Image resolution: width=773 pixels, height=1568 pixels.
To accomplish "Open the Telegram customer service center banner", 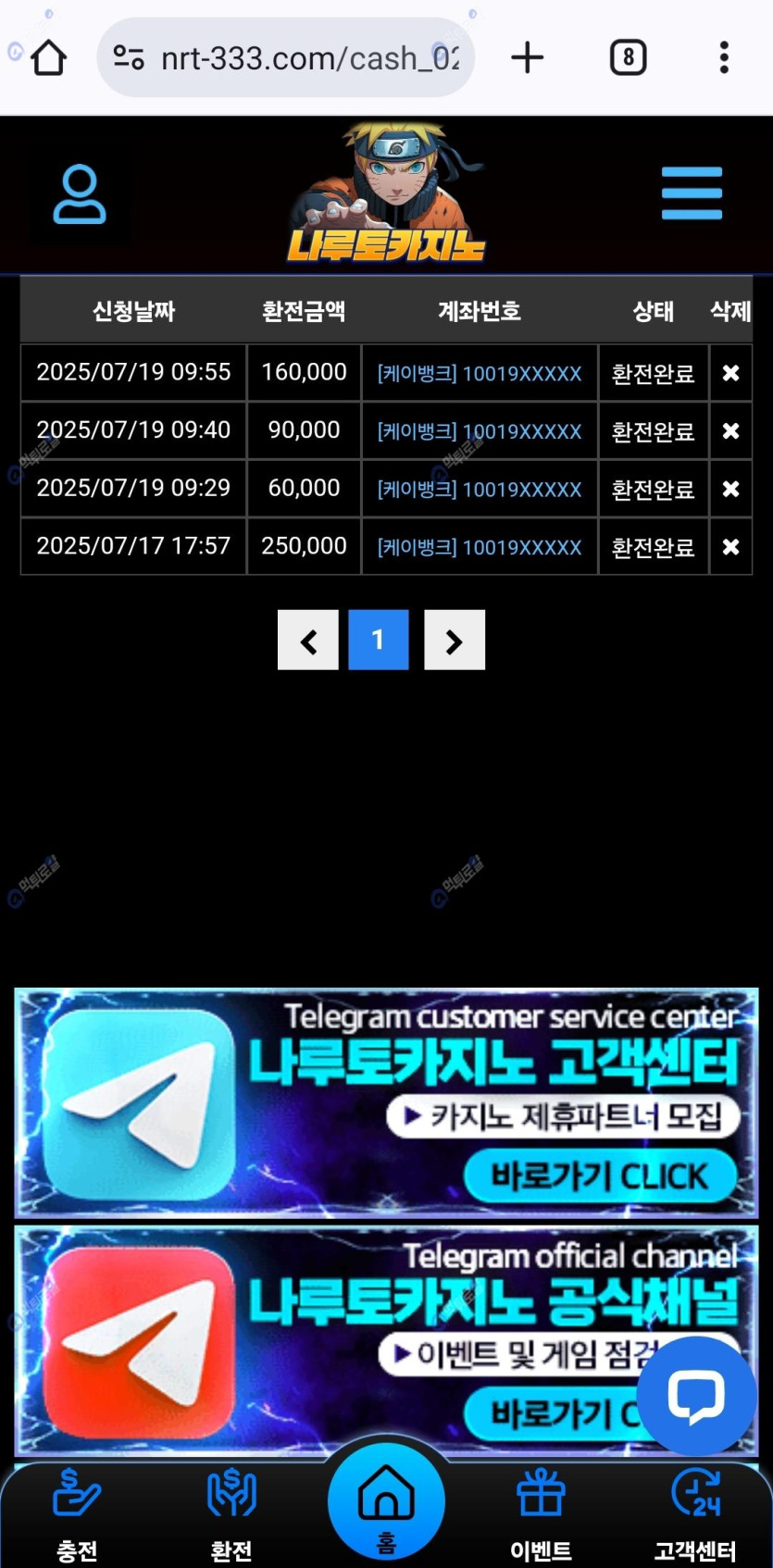I will (386, 1101).
